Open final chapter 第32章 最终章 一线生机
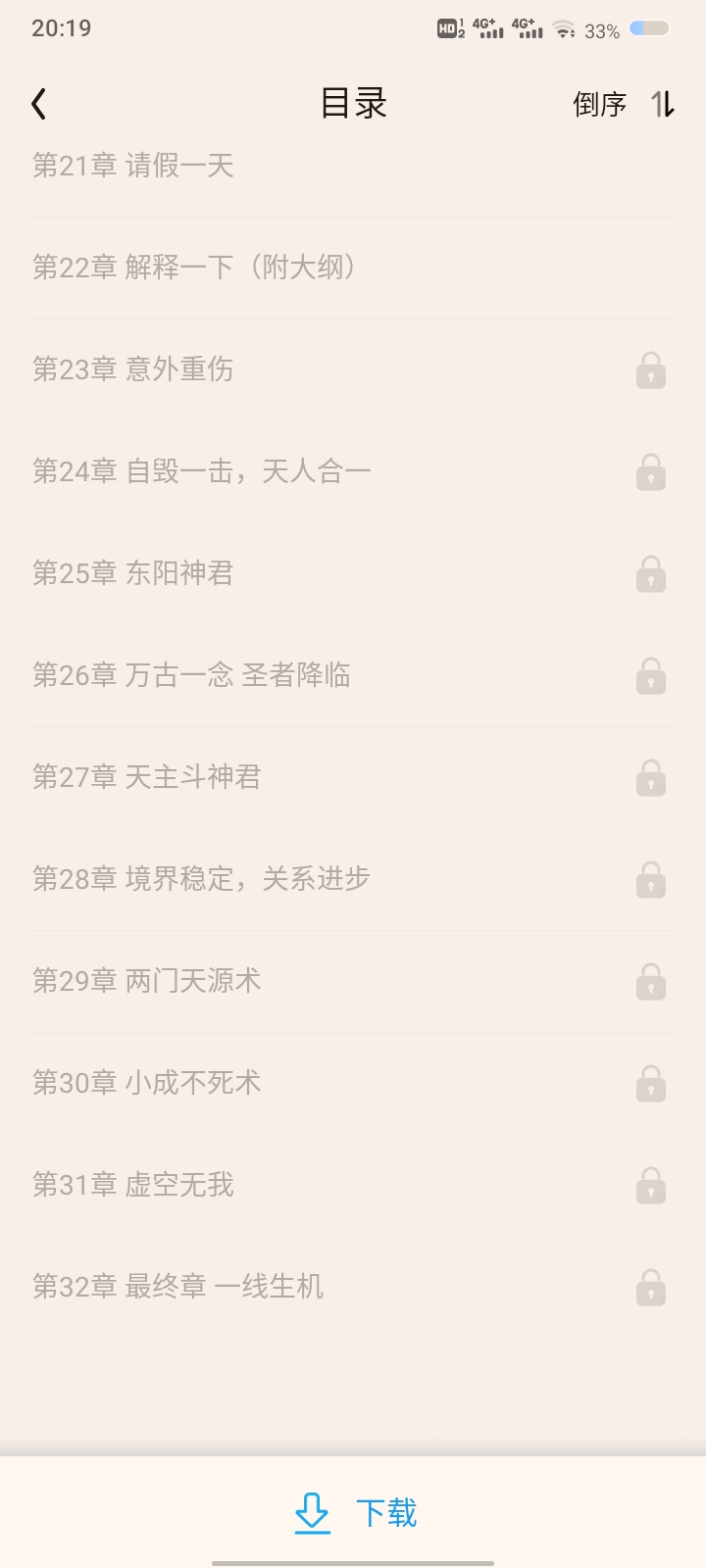The height and width of the screenshot is (1568, 706). (353, 1287)
